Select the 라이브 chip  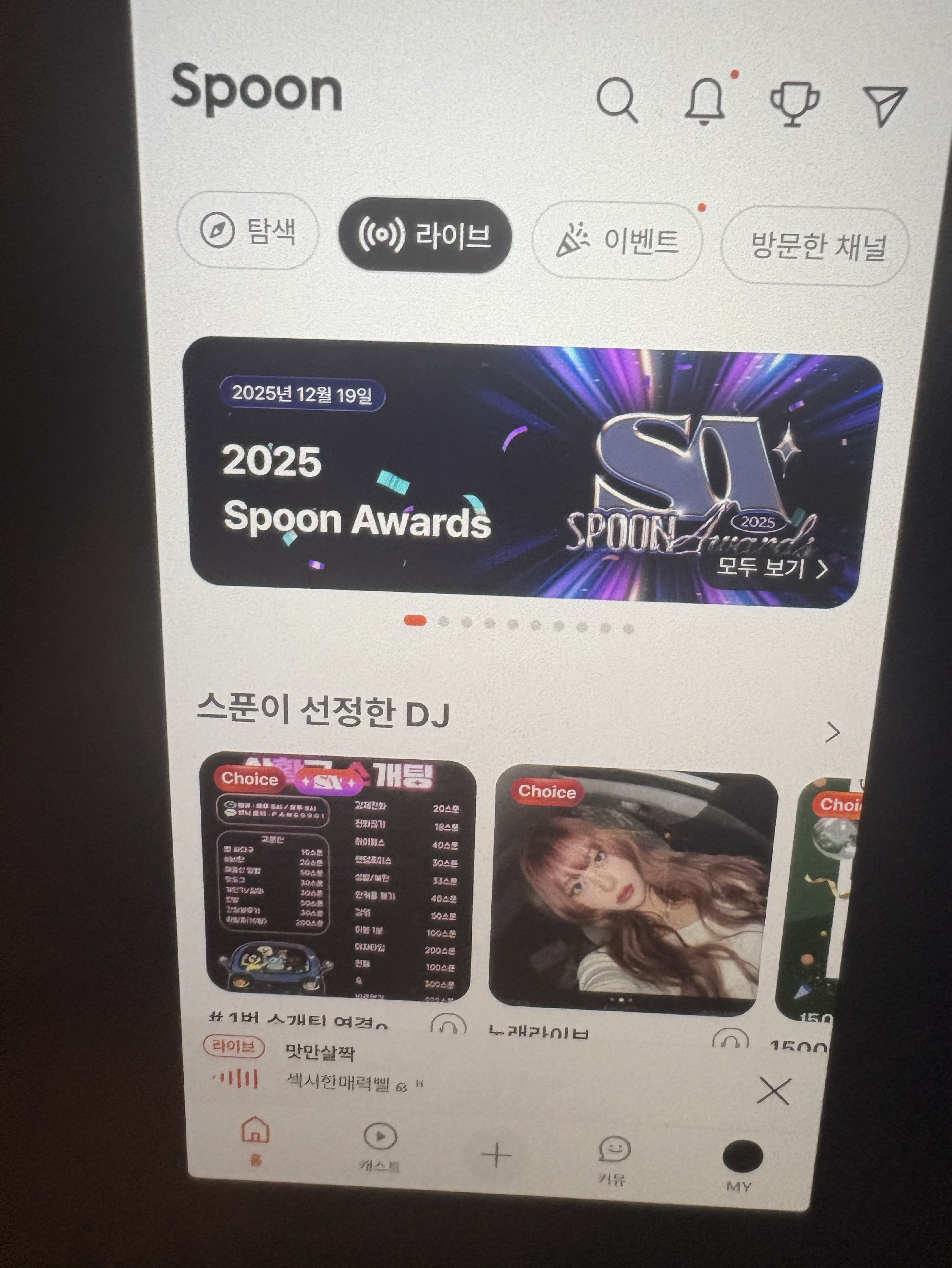(425, 235)
